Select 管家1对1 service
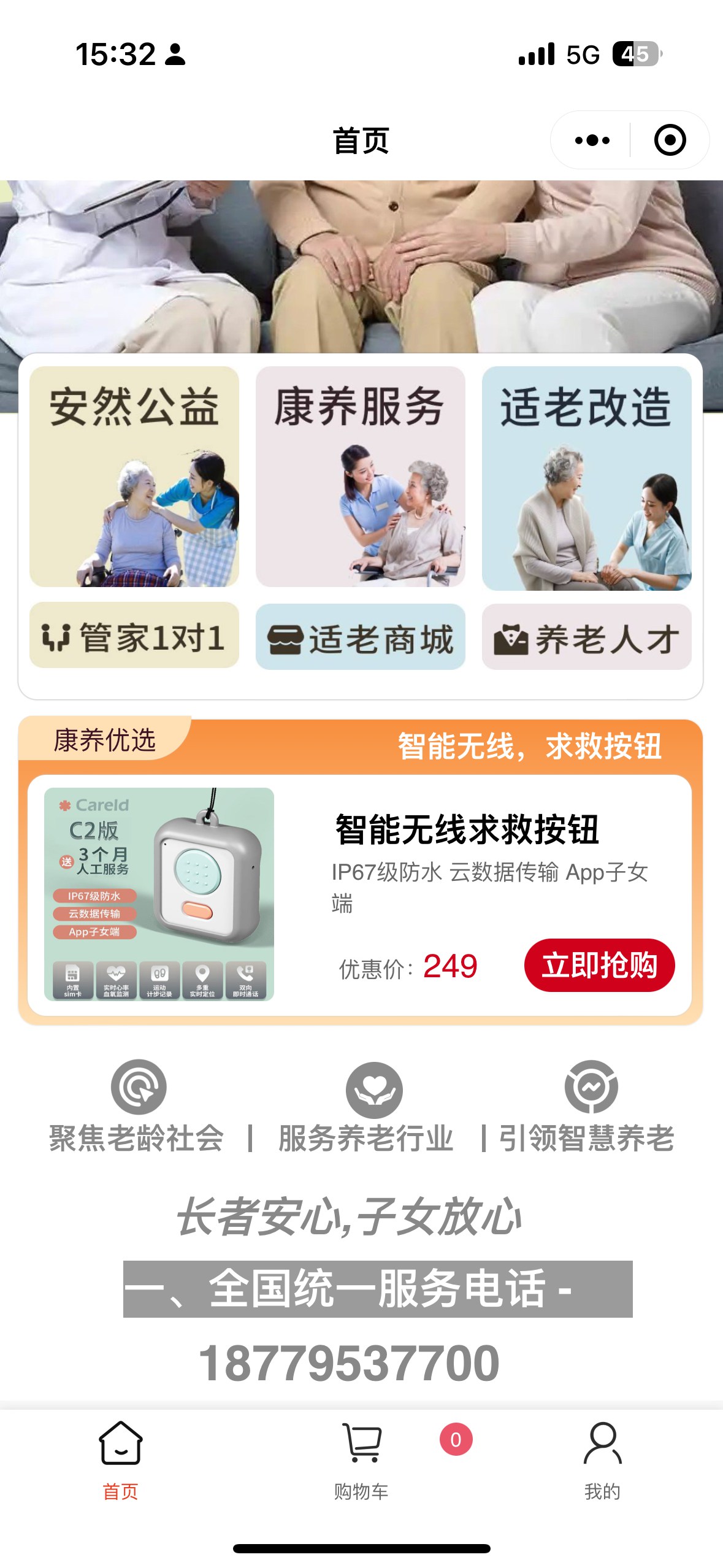723x1568 pixels. coord(134,636)
